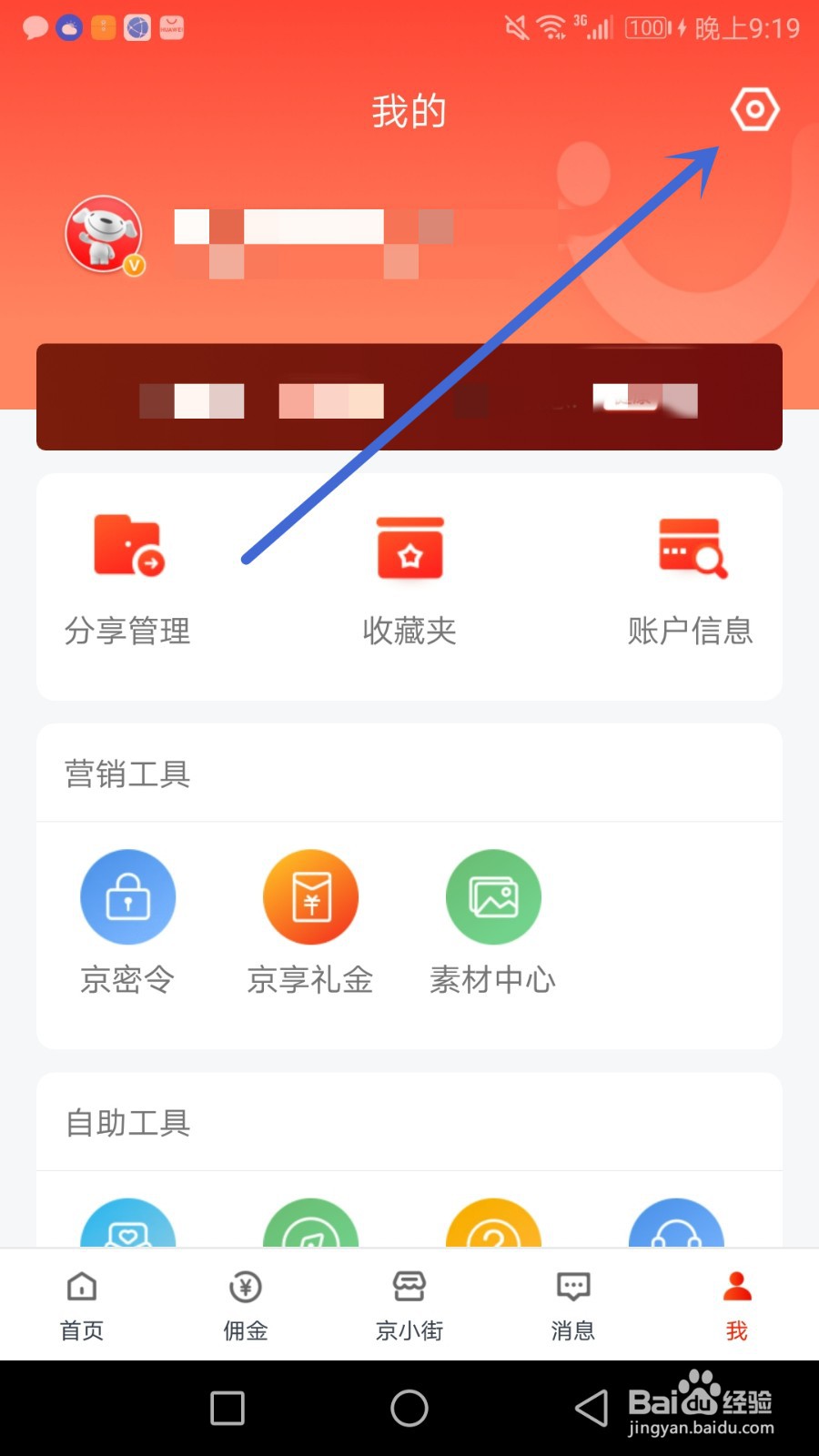This screenshot has height=1456, width=819.
Task: Tap the JD mascot profile avatar
Action: (103, 235)
